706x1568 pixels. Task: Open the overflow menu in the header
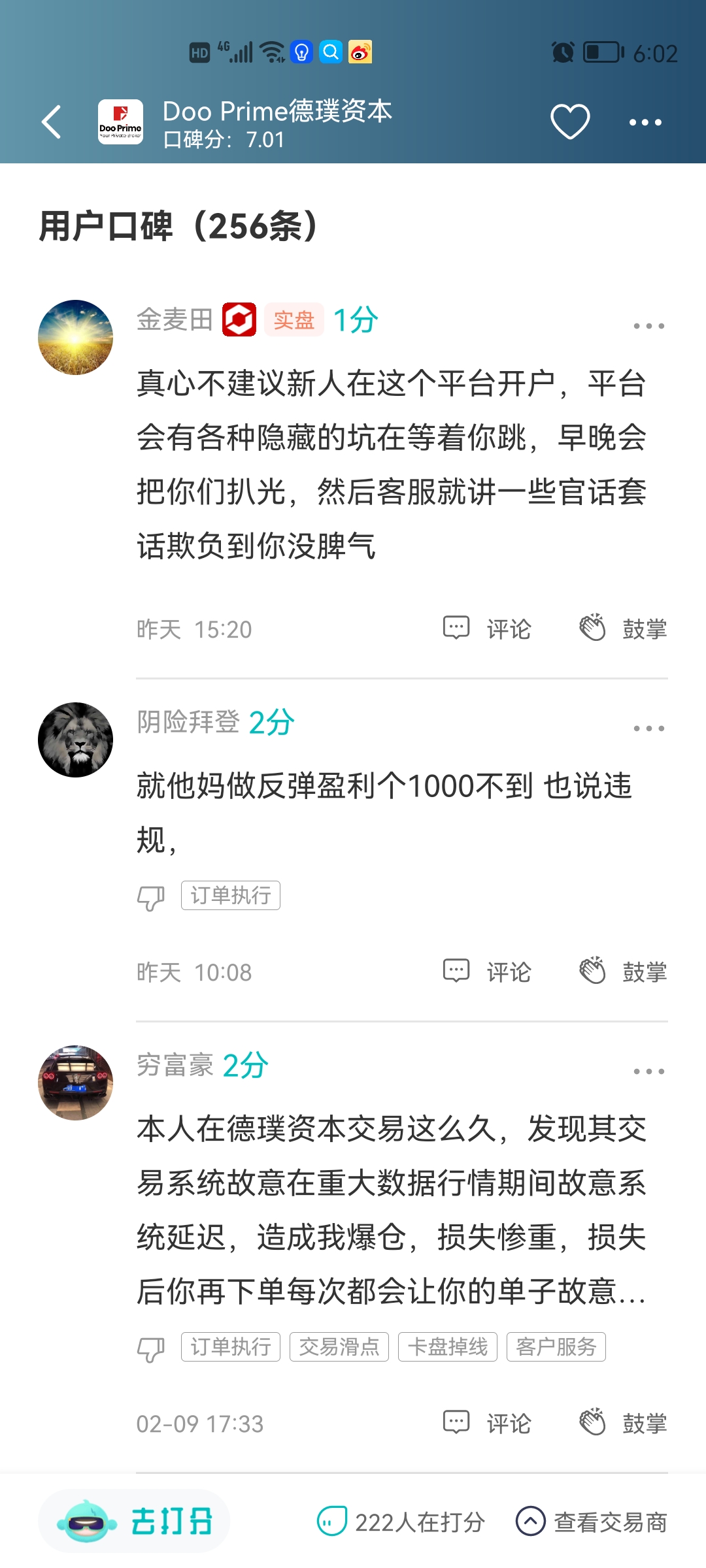[x=645, y=122]
